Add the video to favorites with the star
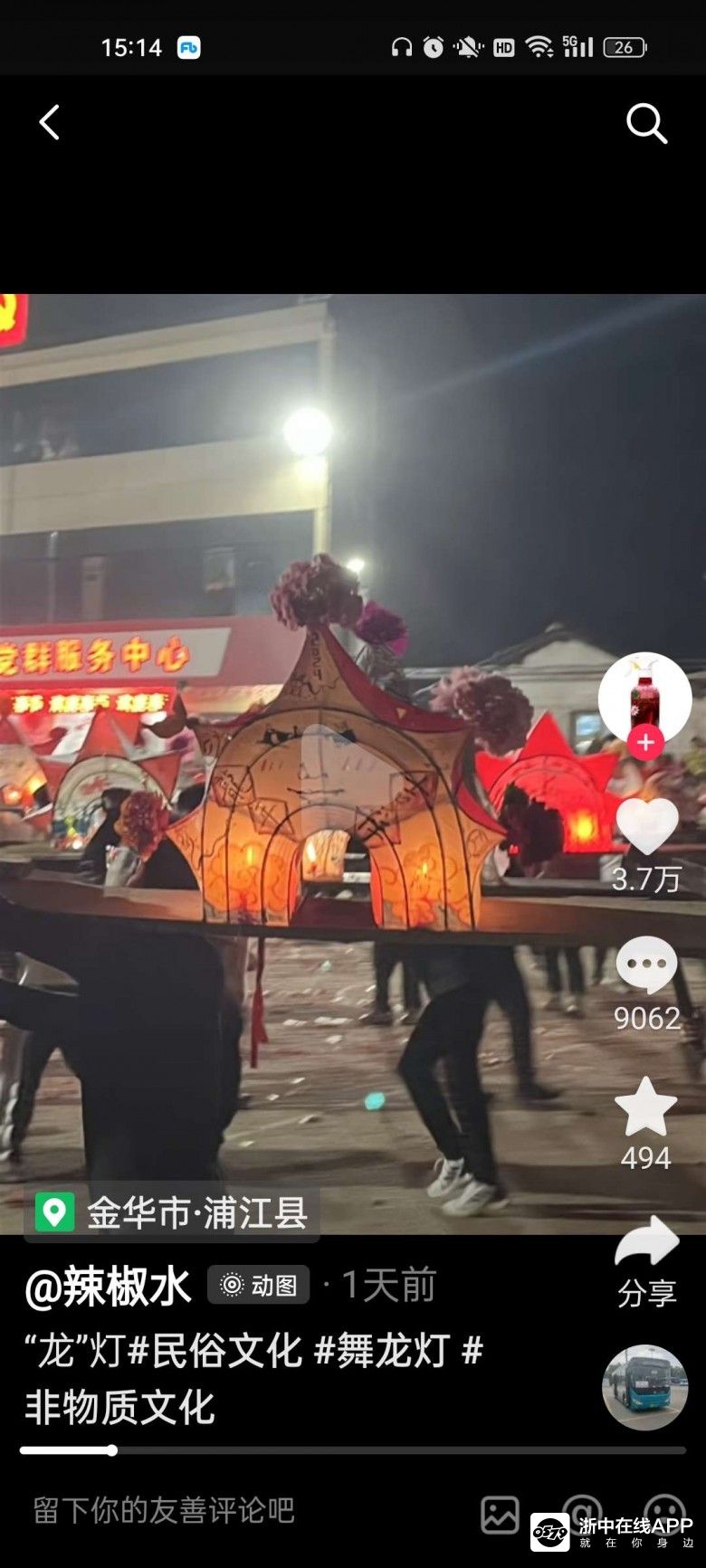Screen dimensions: 706x1568 point(645,1107)
